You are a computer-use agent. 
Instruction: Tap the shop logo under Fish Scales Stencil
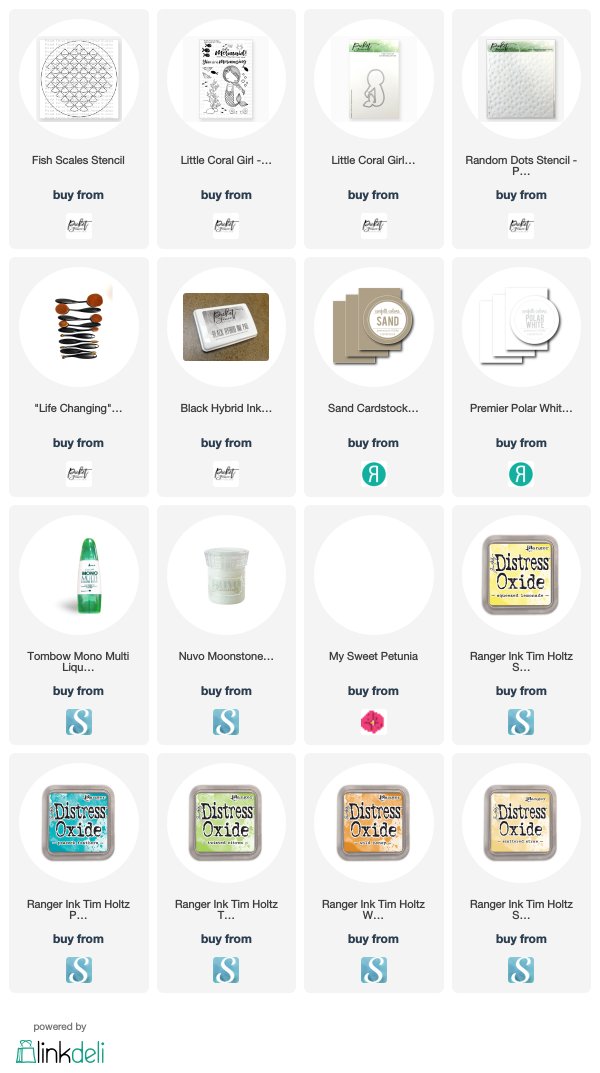[x=79, y=226]
